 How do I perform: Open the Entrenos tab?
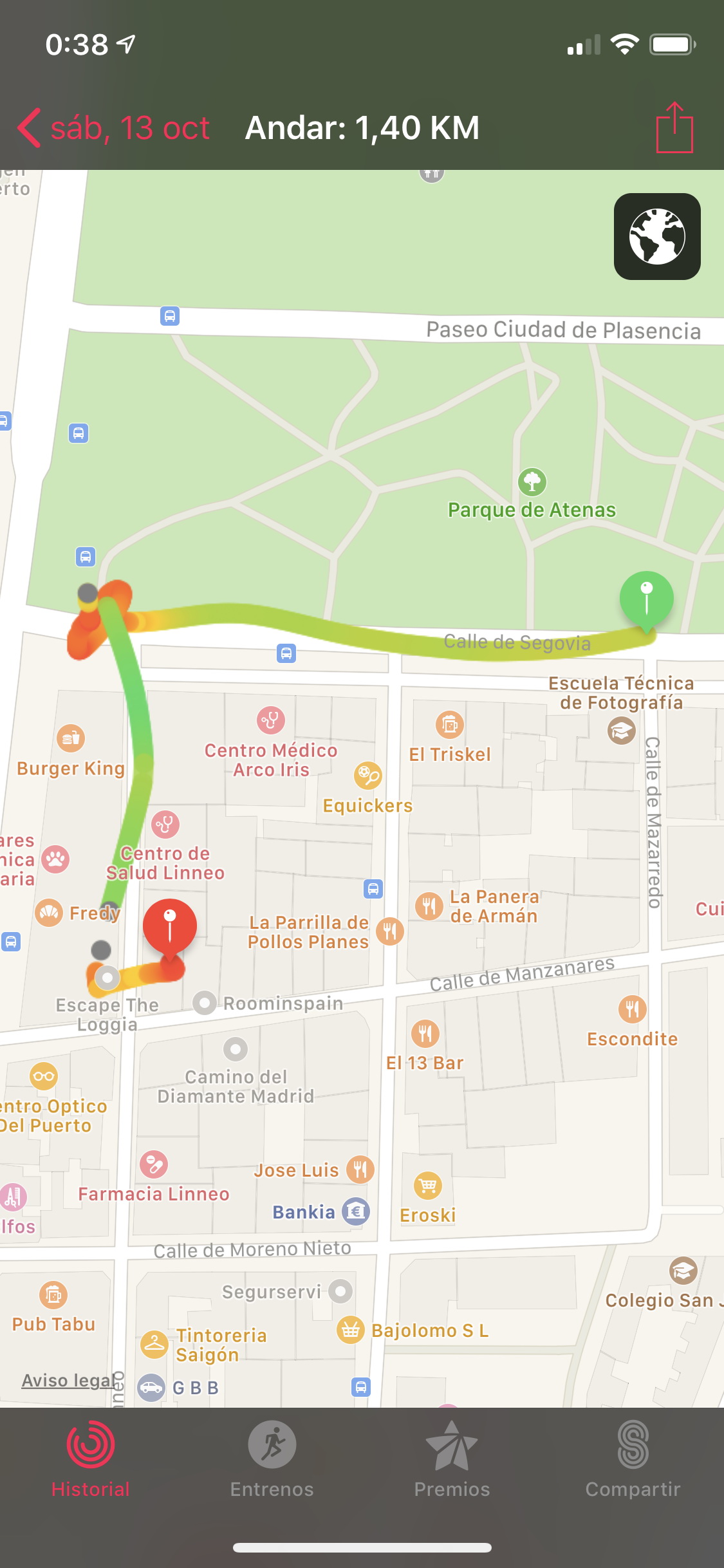tap(272, 1459)
